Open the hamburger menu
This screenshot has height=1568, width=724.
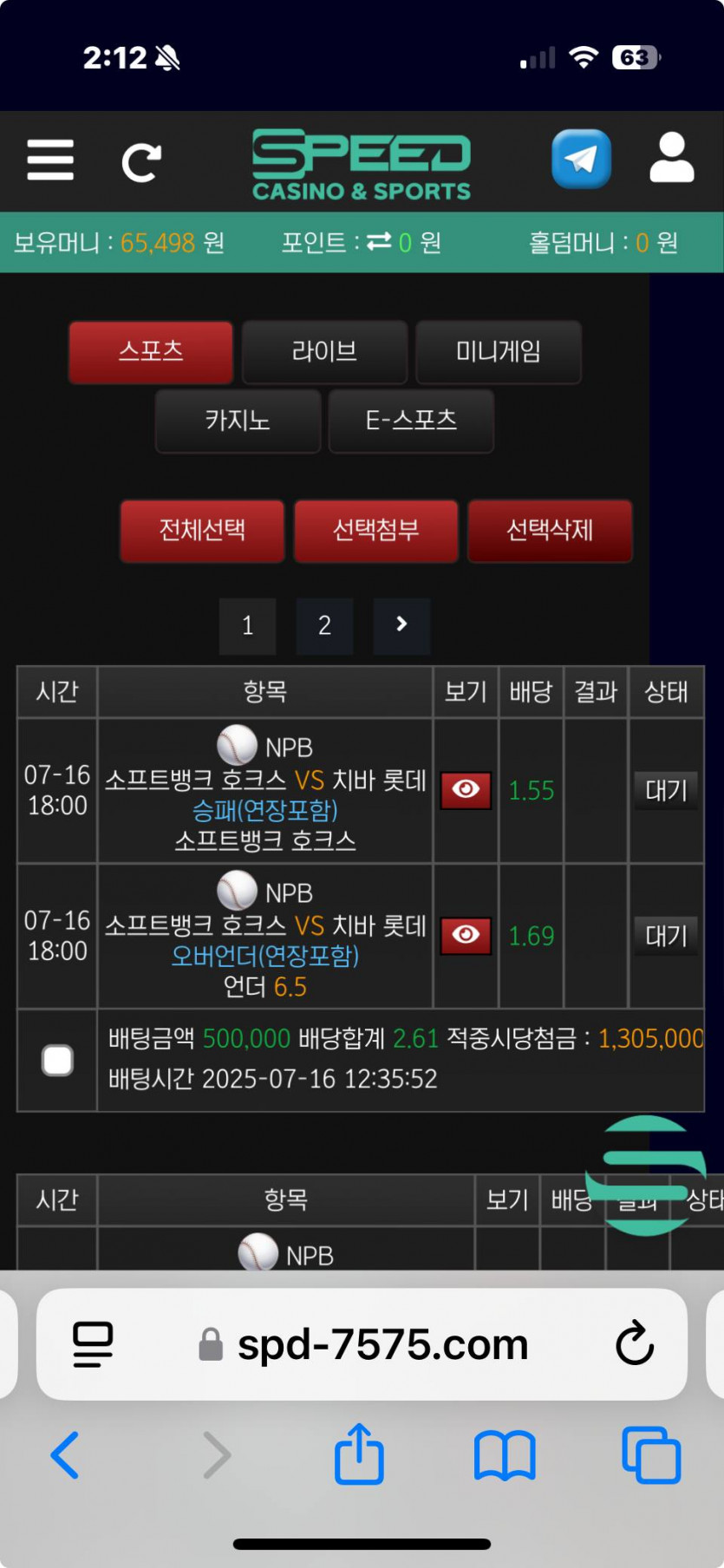[x=50, y=160]
